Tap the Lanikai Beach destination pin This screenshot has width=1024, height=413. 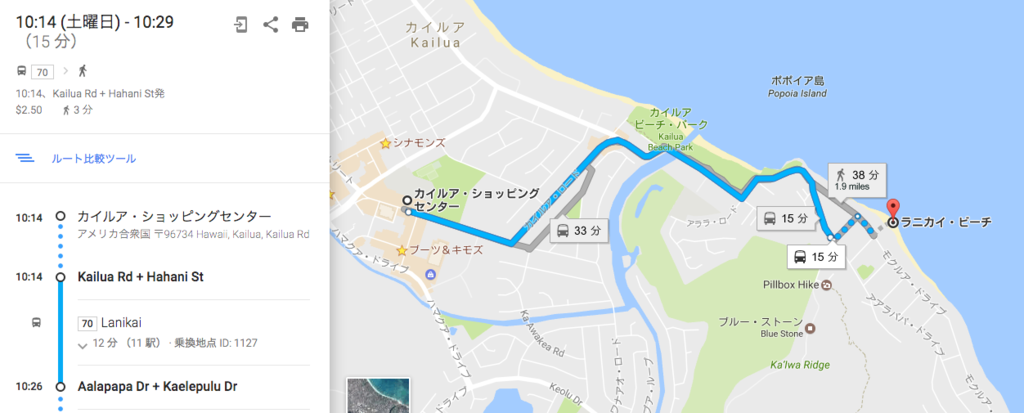pyautogui.click(x=894, y=207)
